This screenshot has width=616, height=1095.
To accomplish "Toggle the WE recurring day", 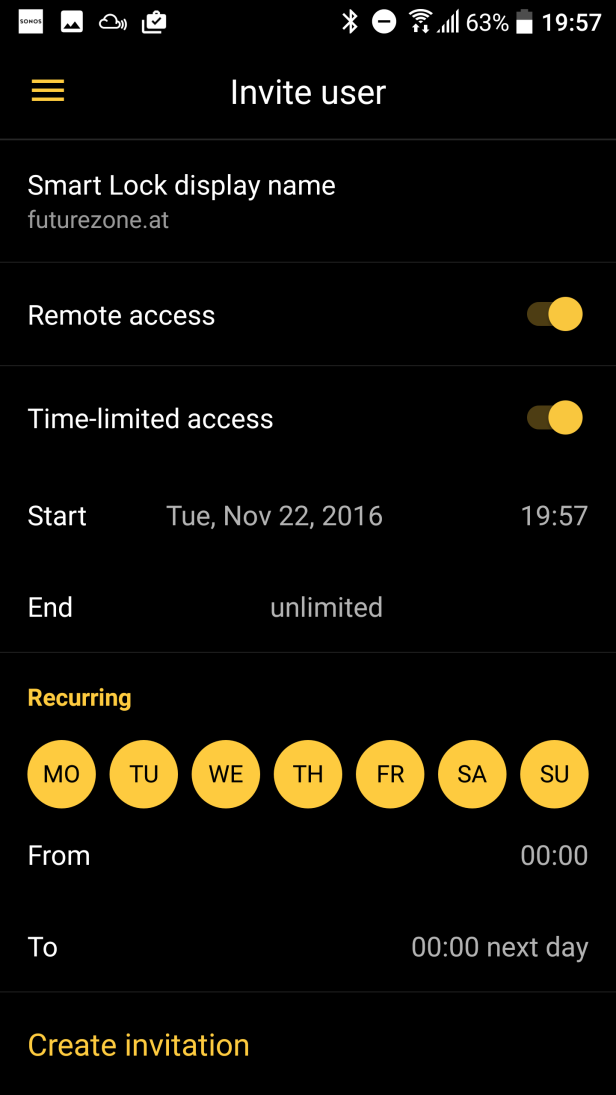I will click(226, 774).
